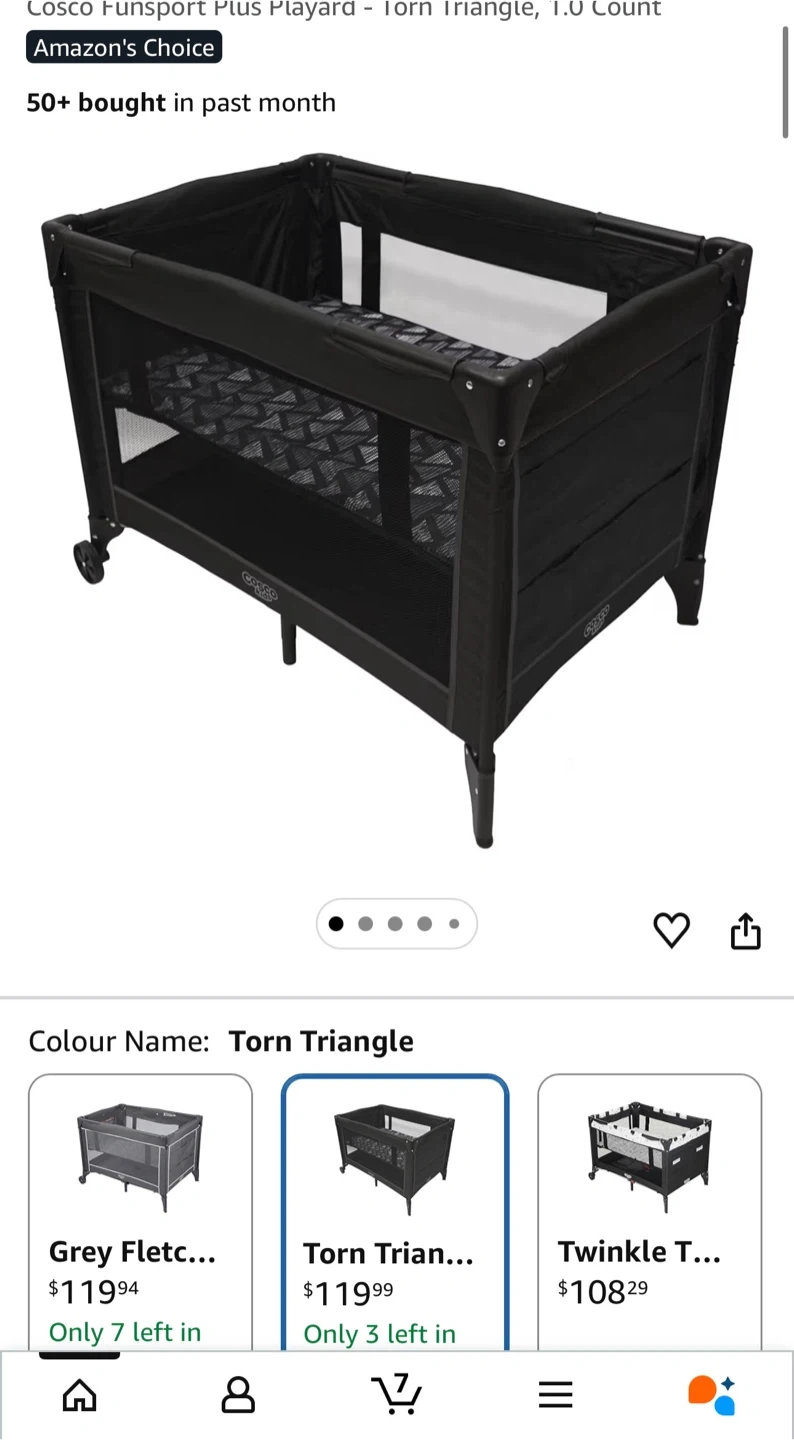Select the Grey Fletcher colour option

pos(140,1210)
